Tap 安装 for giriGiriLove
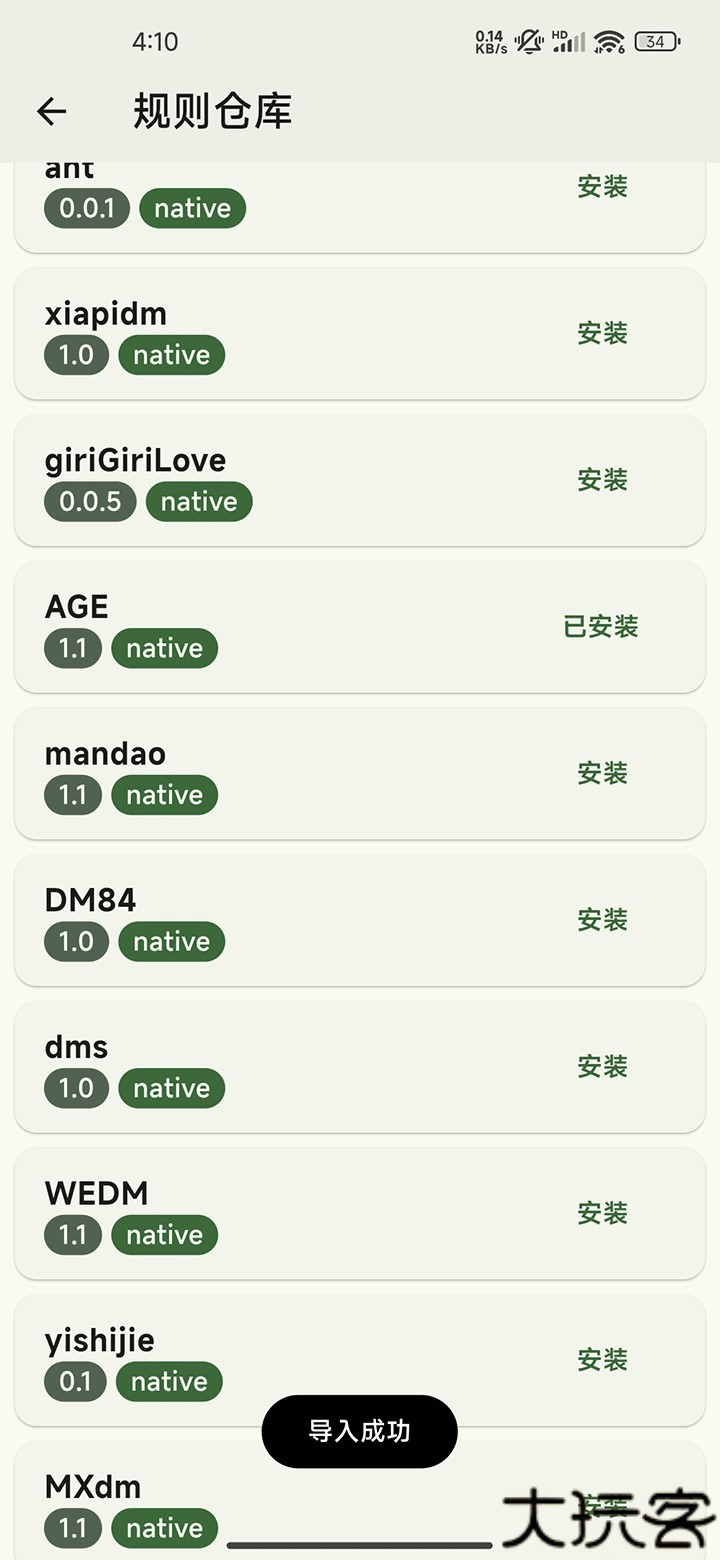 tap(602, 480)
